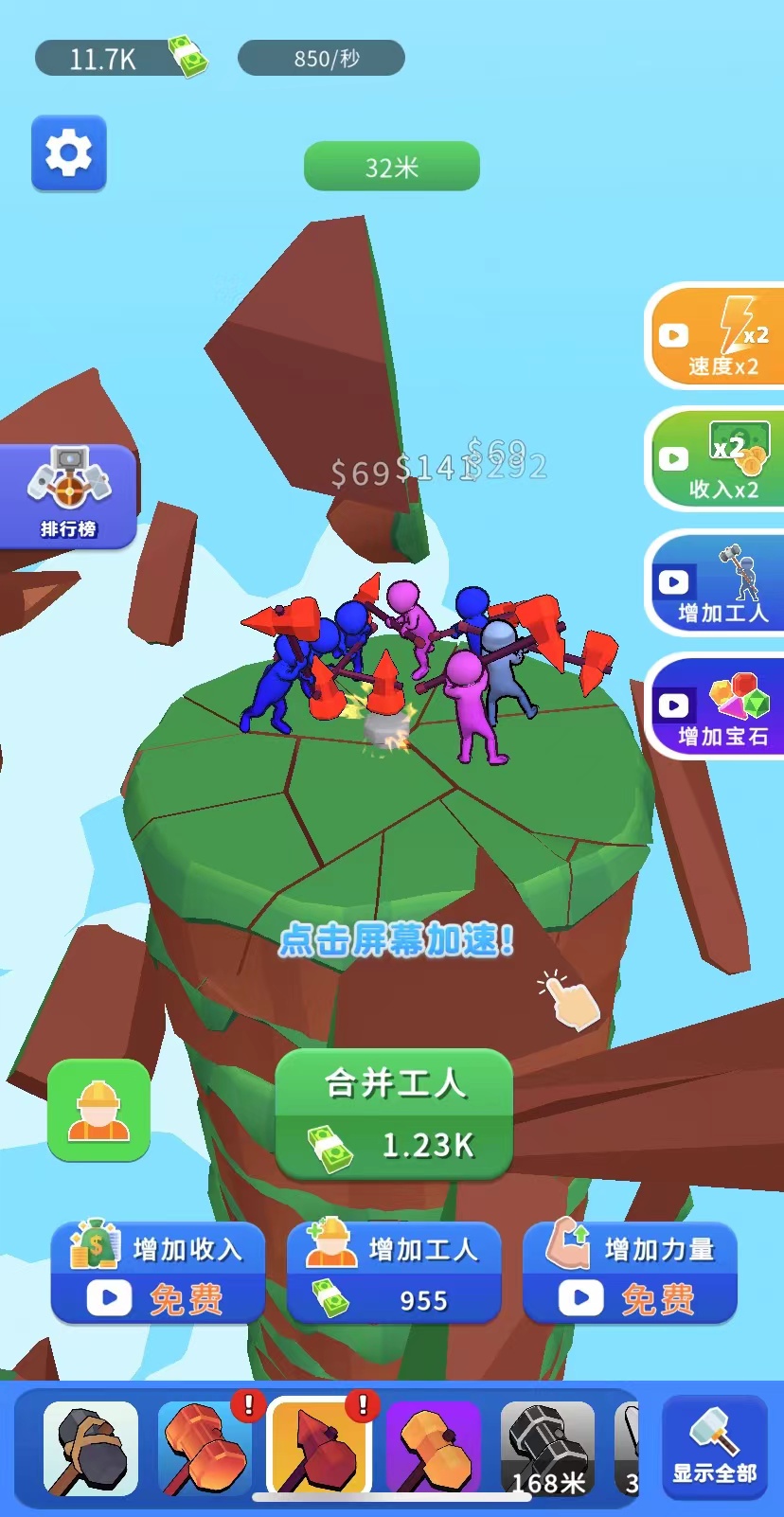Get free 增加收入 income upgrade

[x=157, y=1273]
